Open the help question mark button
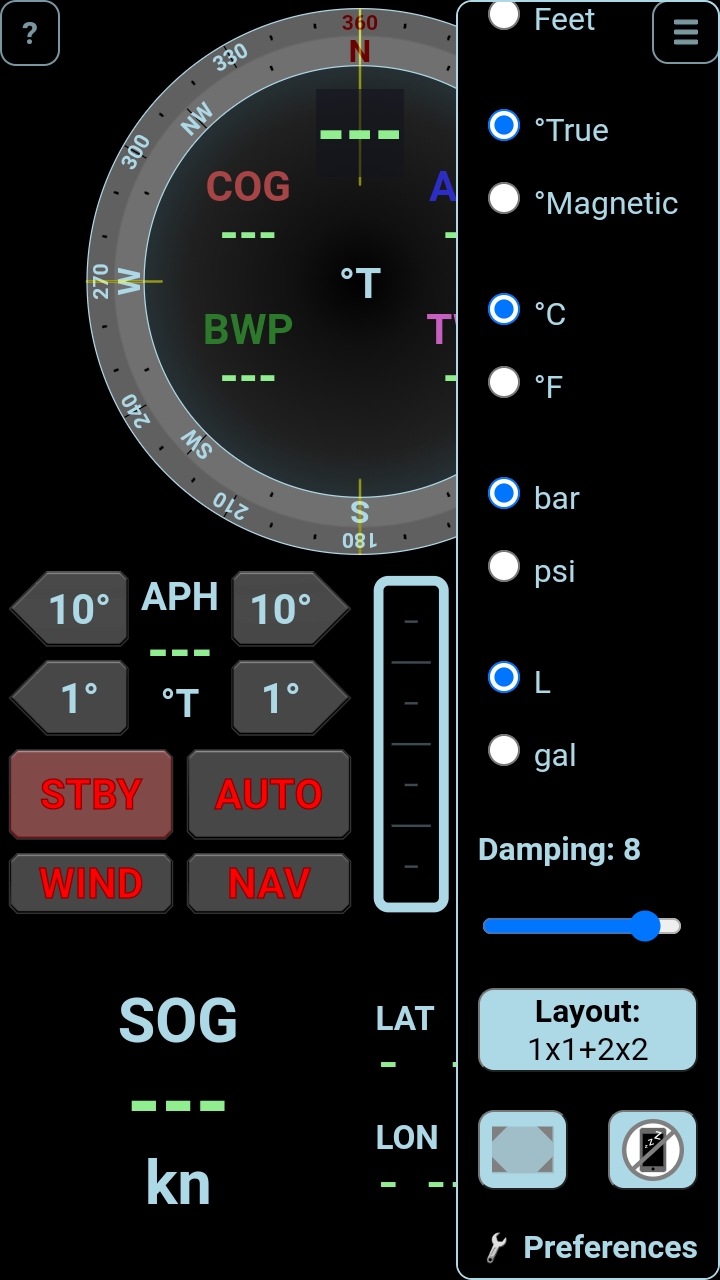This screenshot has height=1280, width=720. click(30, 33)
